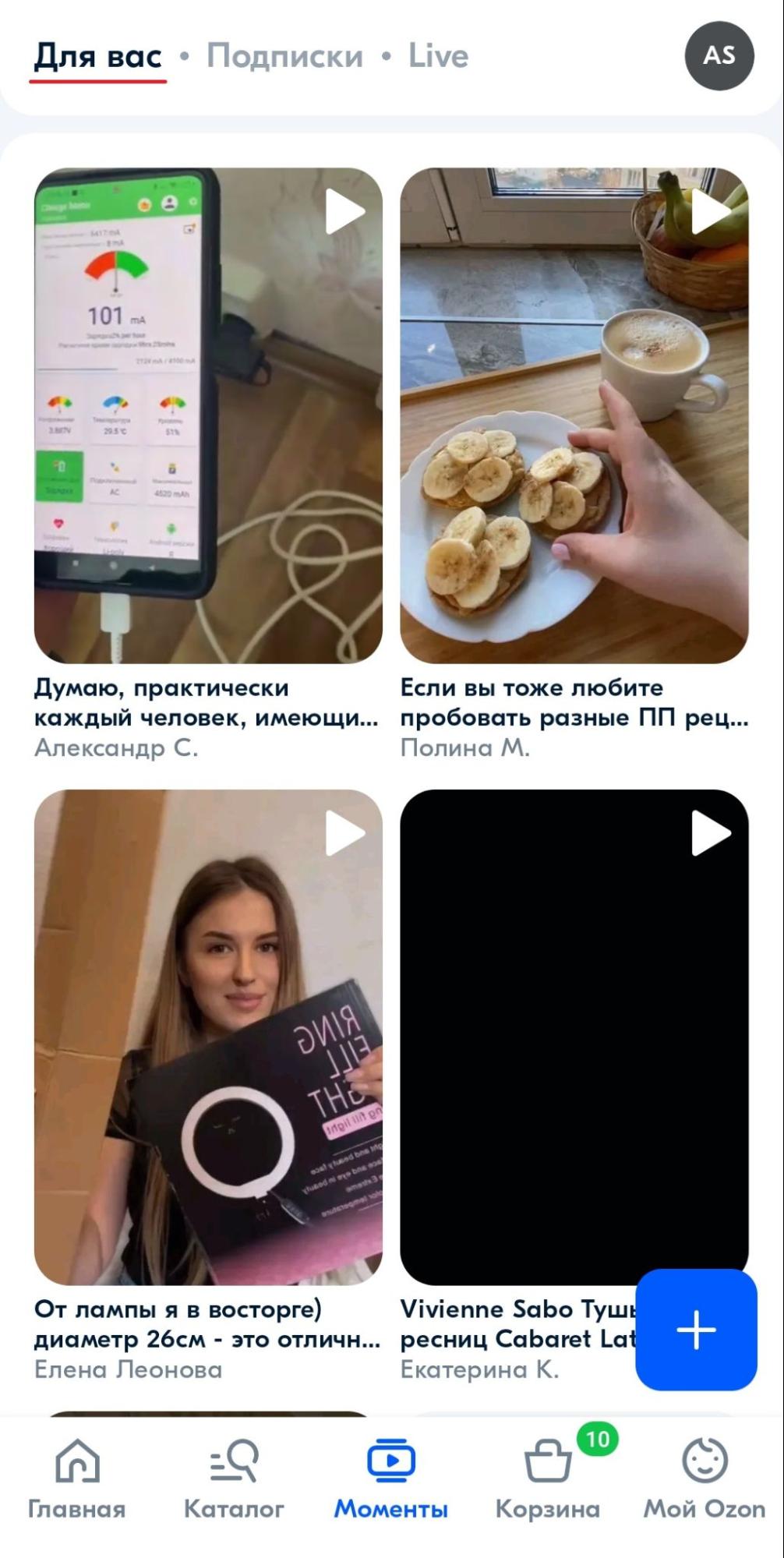
Task: Go to the Главная tab
Action: (x=77, y=1479)
